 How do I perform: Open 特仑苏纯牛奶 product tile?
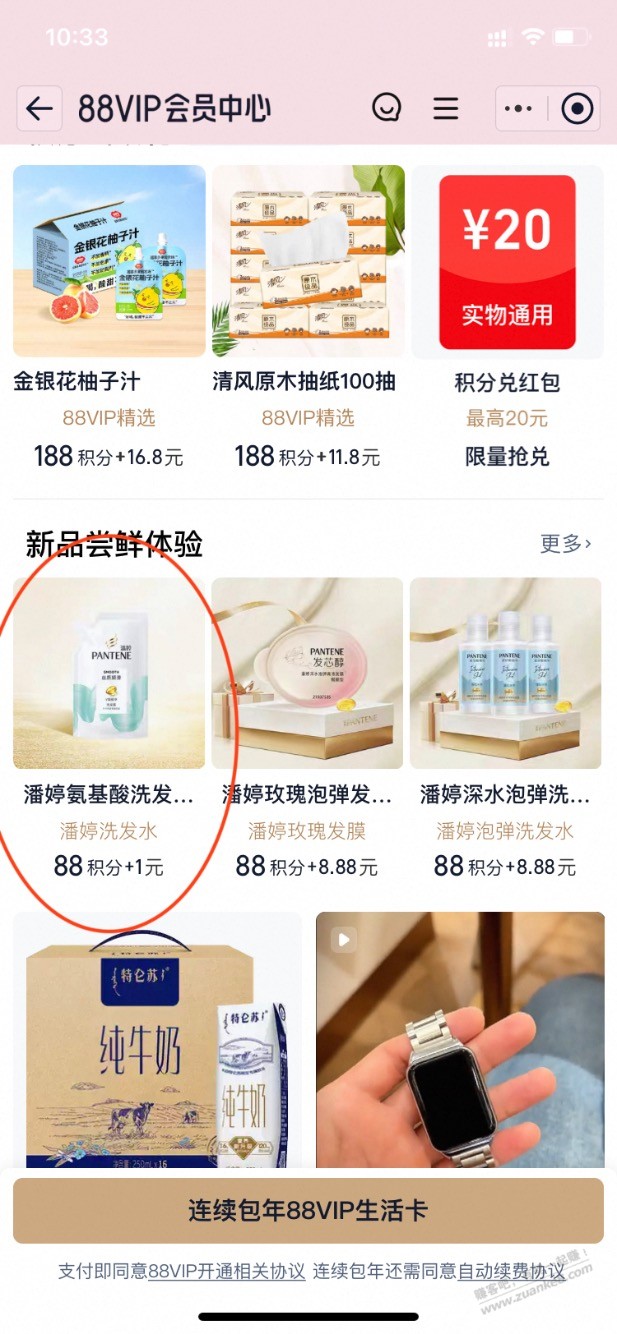[x=157, y=1040]
